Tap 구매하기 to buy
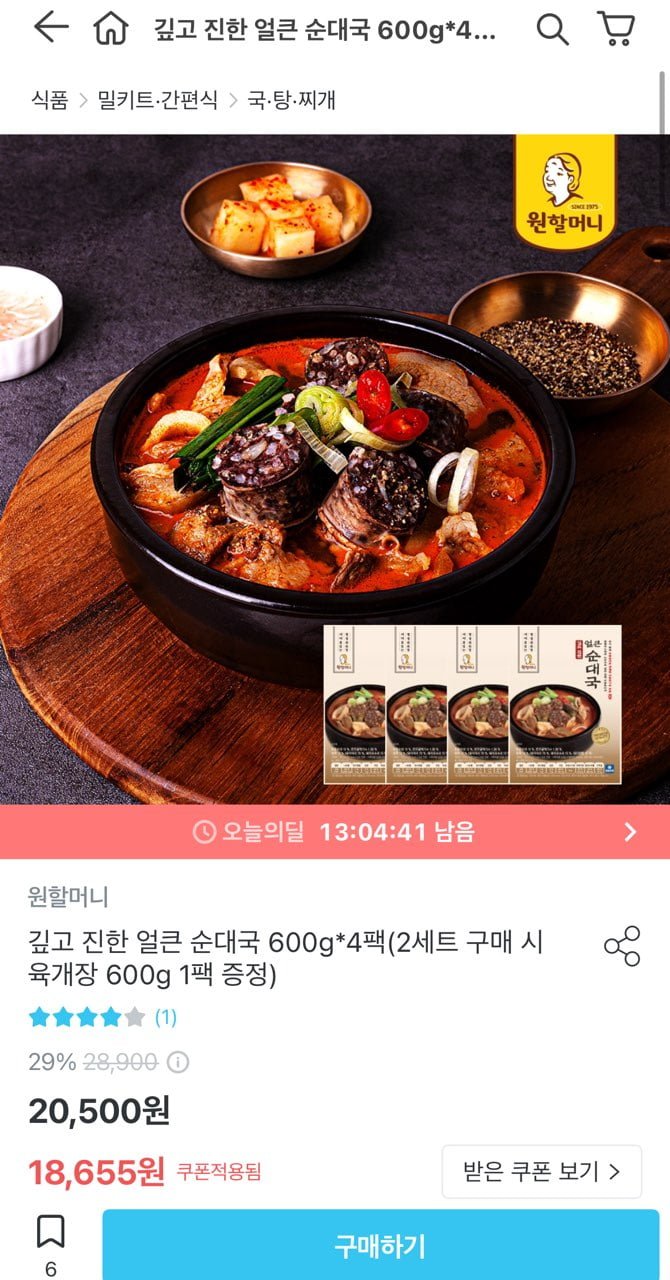670x1280 pixels. point(381,1245)
